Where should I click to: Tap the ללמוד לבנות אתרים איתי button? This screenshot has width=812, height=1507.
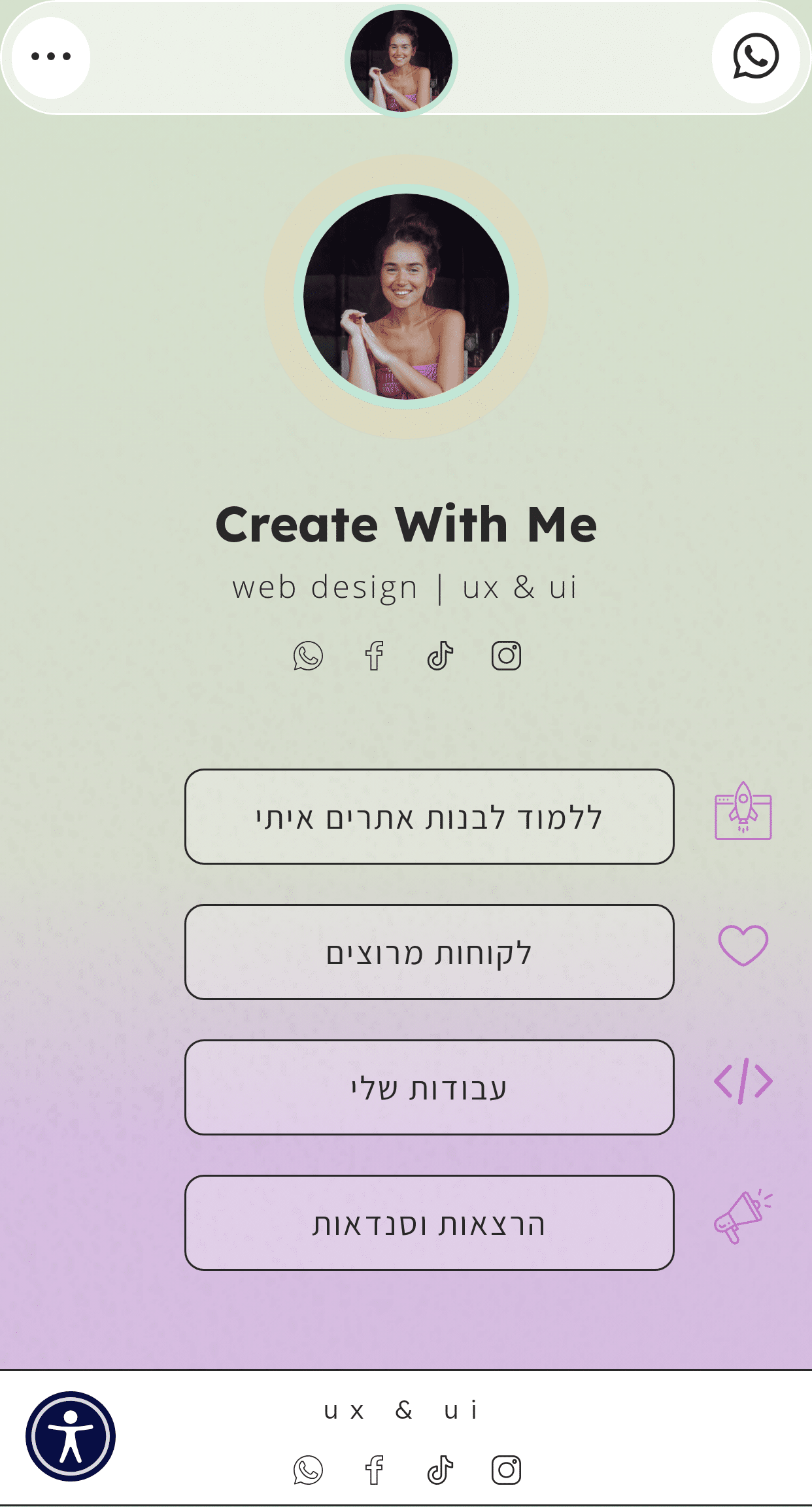[429, 816]
